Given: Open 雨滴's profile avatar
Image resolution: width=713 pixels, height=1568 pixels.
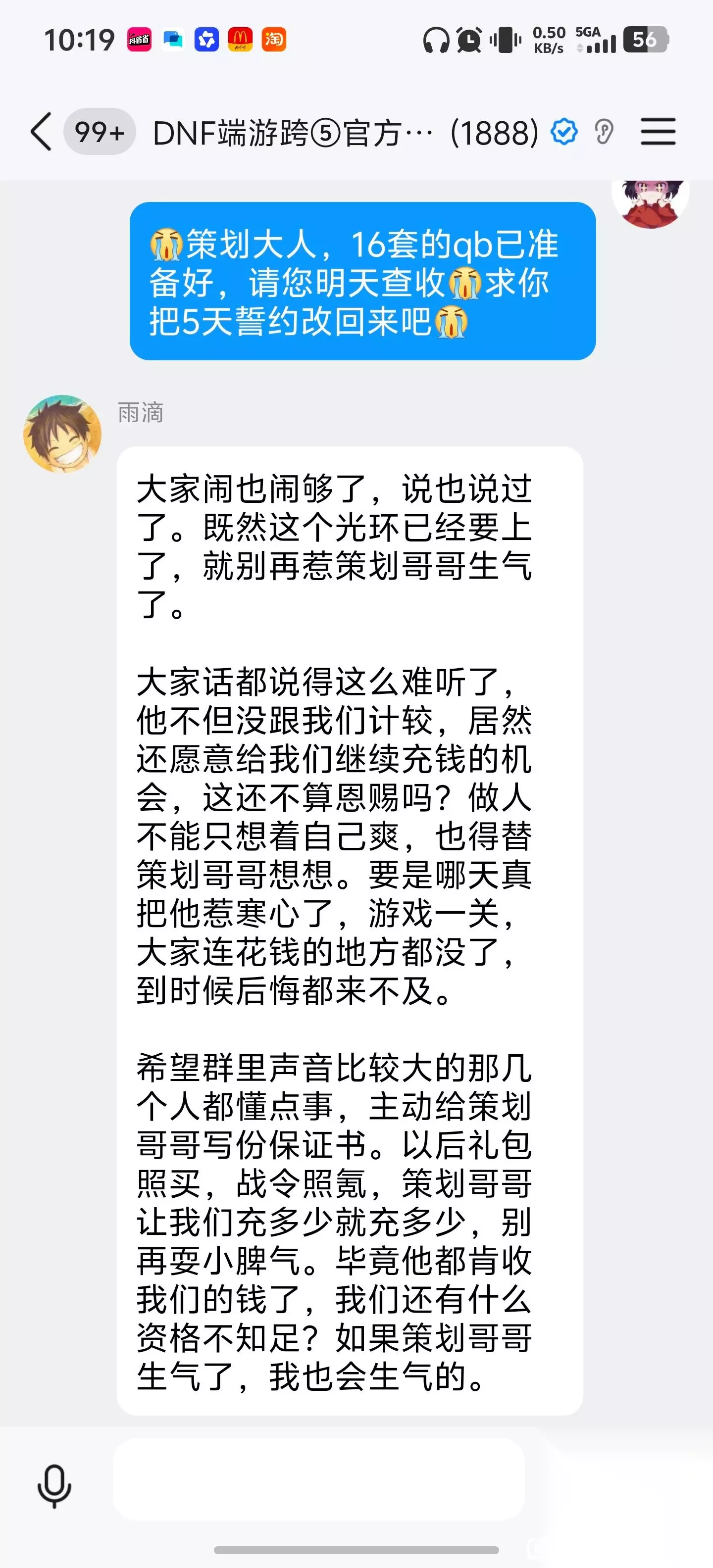Looking at the screenshot, I should click(62, 434).
